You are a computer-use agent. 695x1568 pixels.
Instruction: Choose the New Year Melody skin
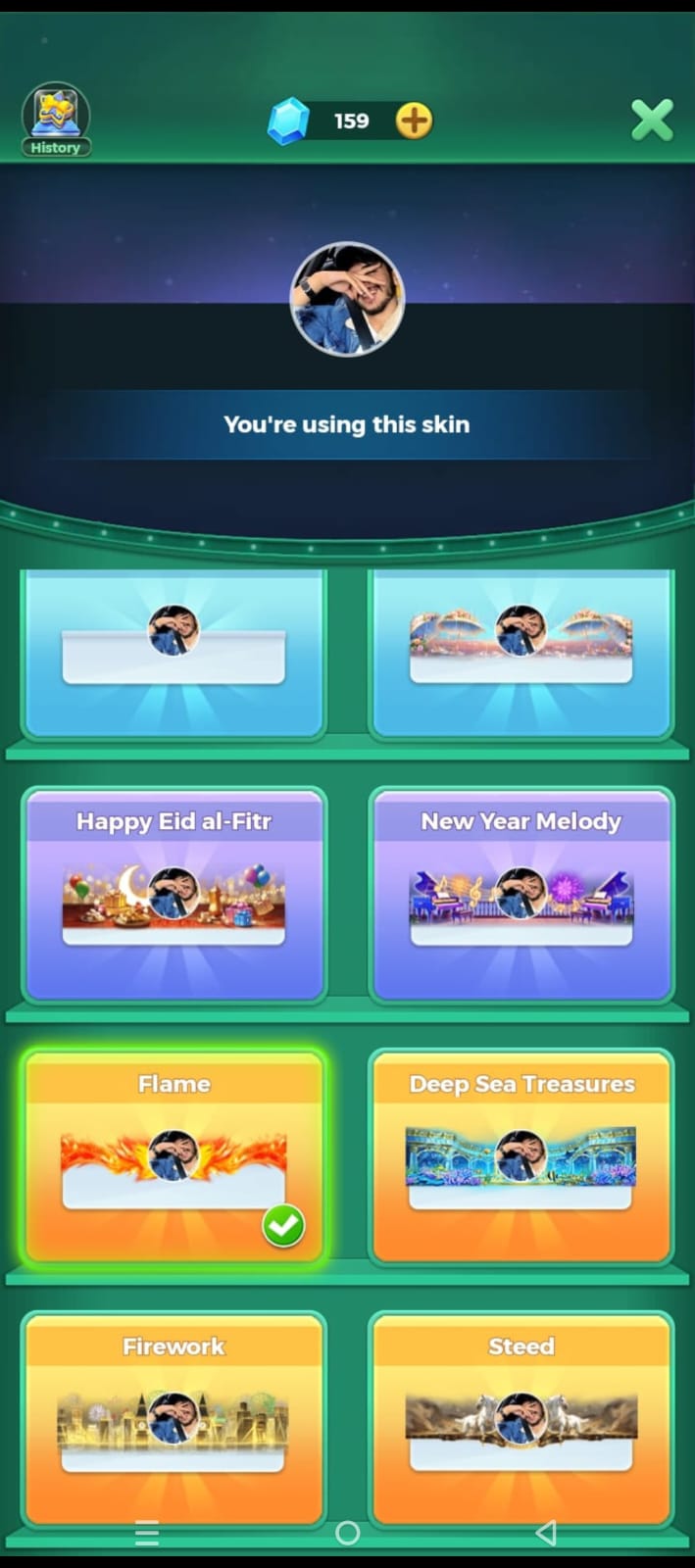[x=521, y=895]
